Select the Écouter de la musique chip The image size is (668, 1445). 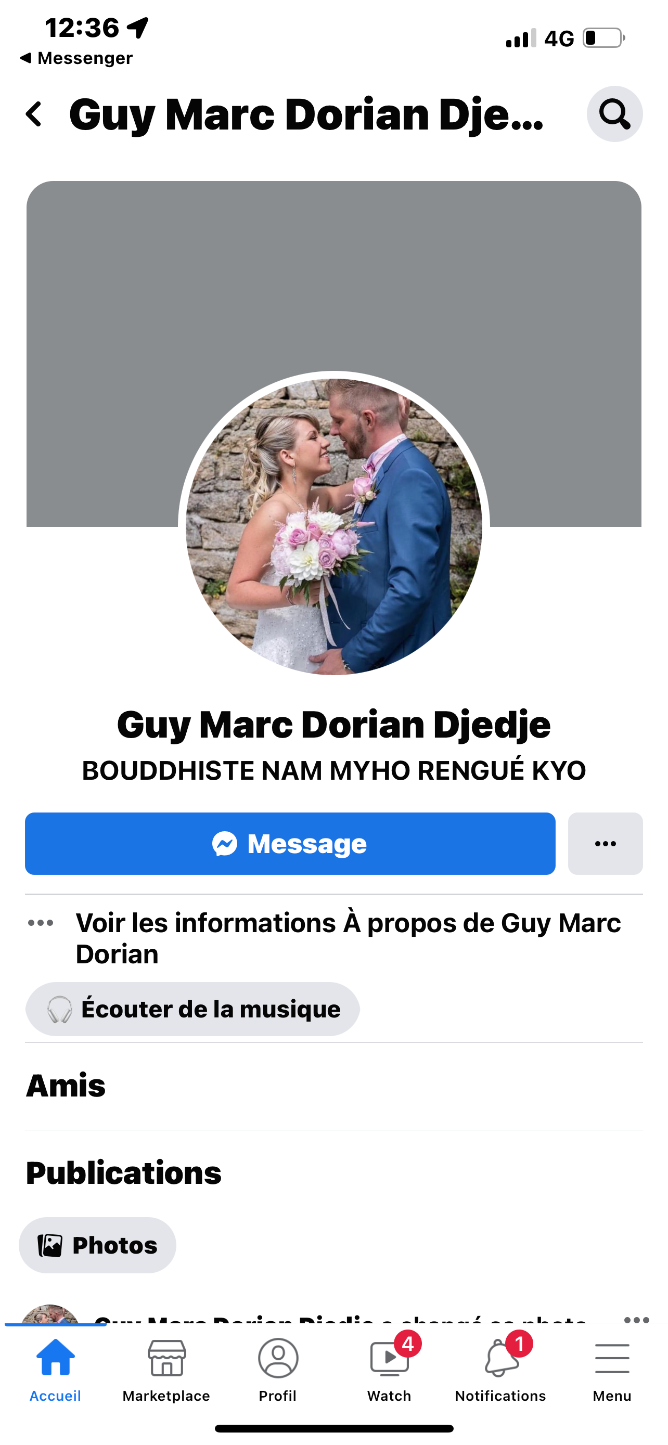(x=193, y=1009)
